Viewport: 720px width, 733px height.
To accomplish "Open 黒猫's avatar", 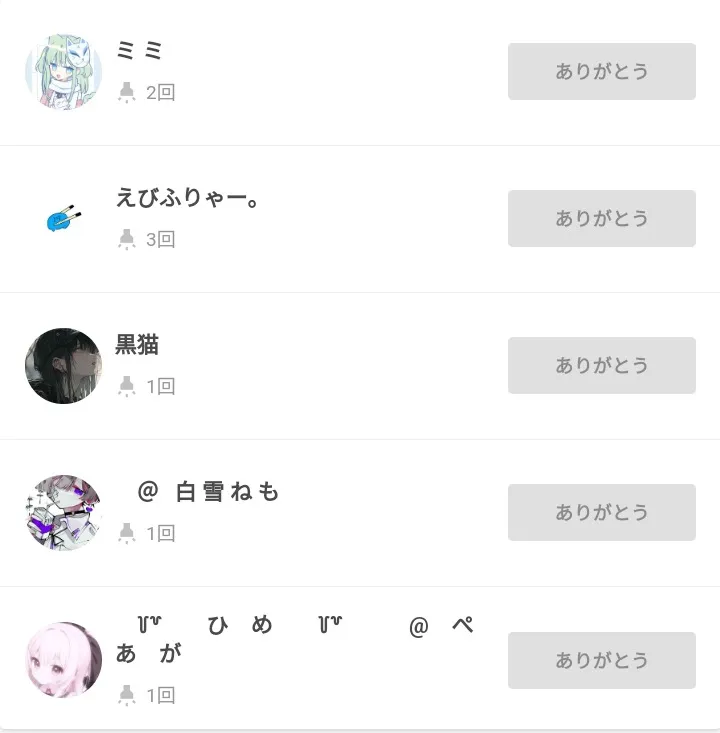I will (x=63, y=365).
